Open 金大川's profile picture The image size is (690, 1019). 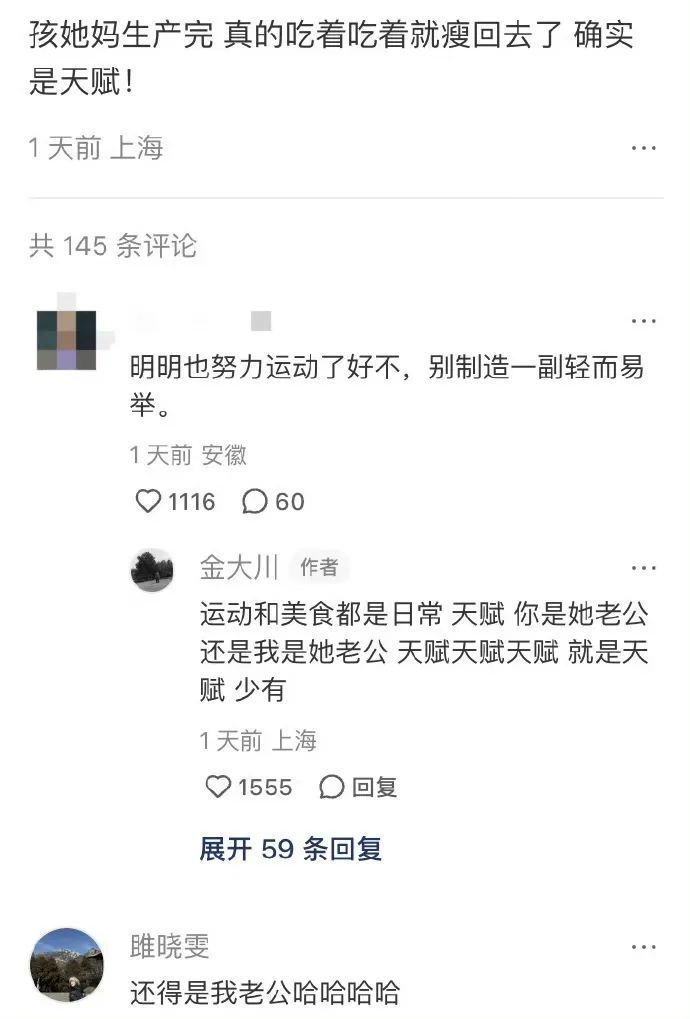click(x=153, y=570)
